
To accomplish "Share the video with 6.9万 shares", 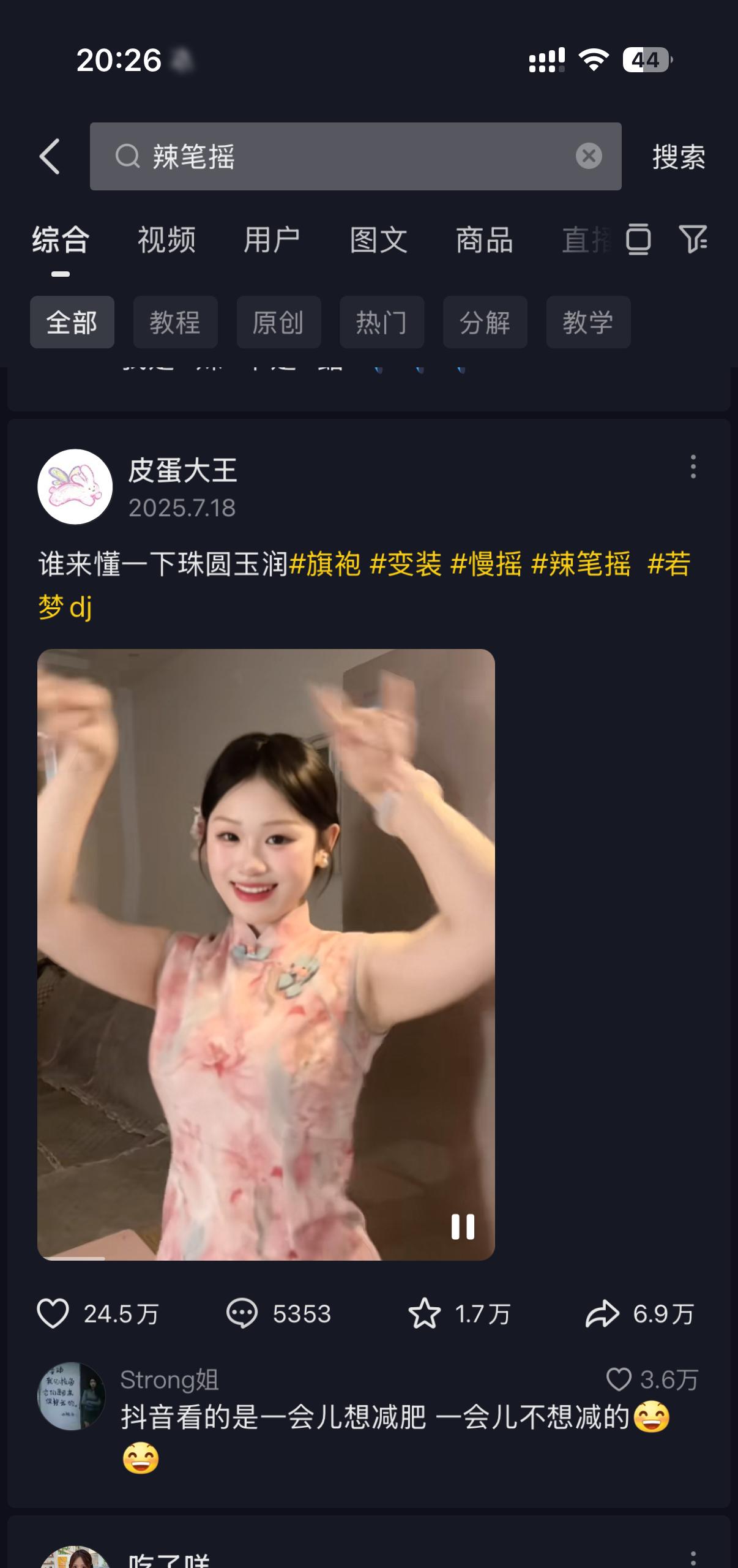I will (x=639, y=1314).
